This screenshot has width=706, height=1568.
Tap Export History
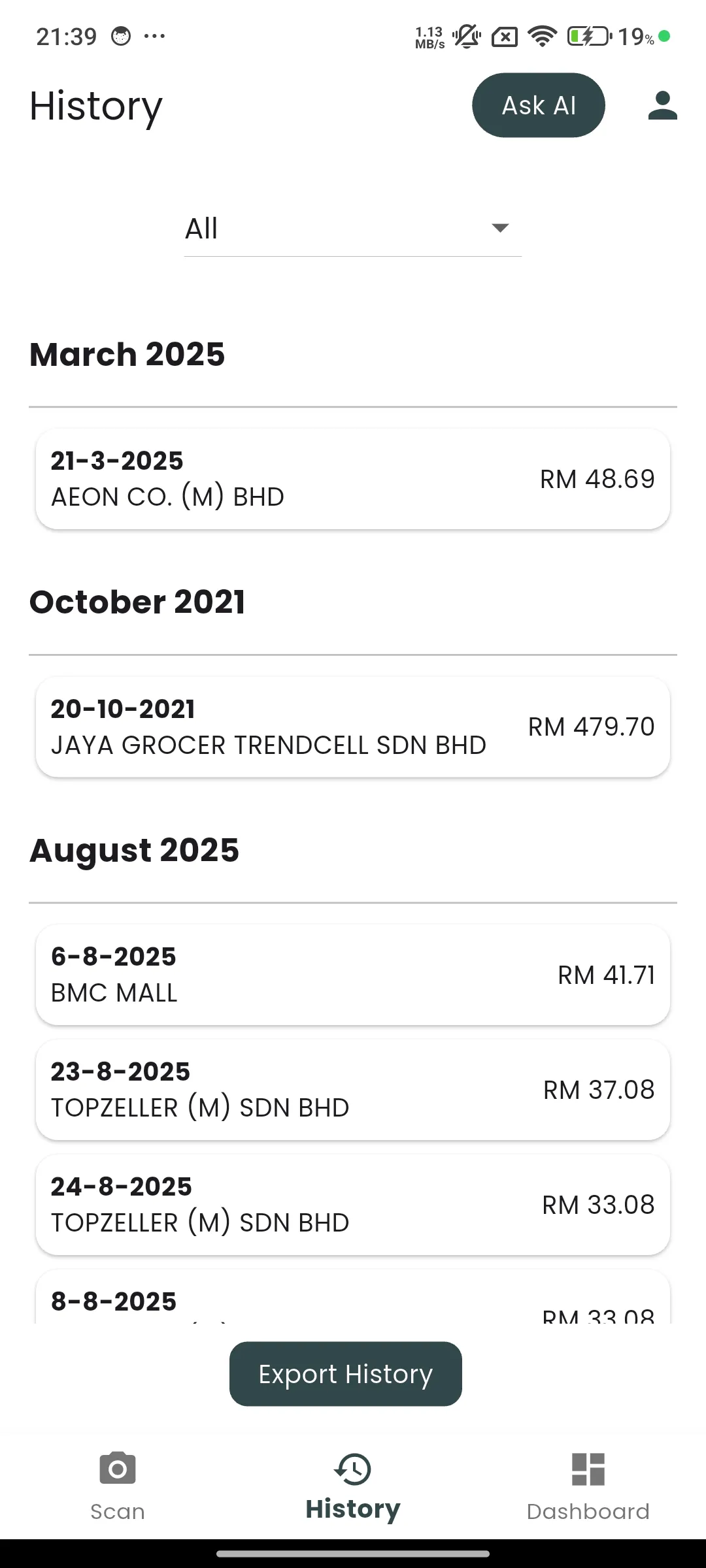[x=346, y=1374]
